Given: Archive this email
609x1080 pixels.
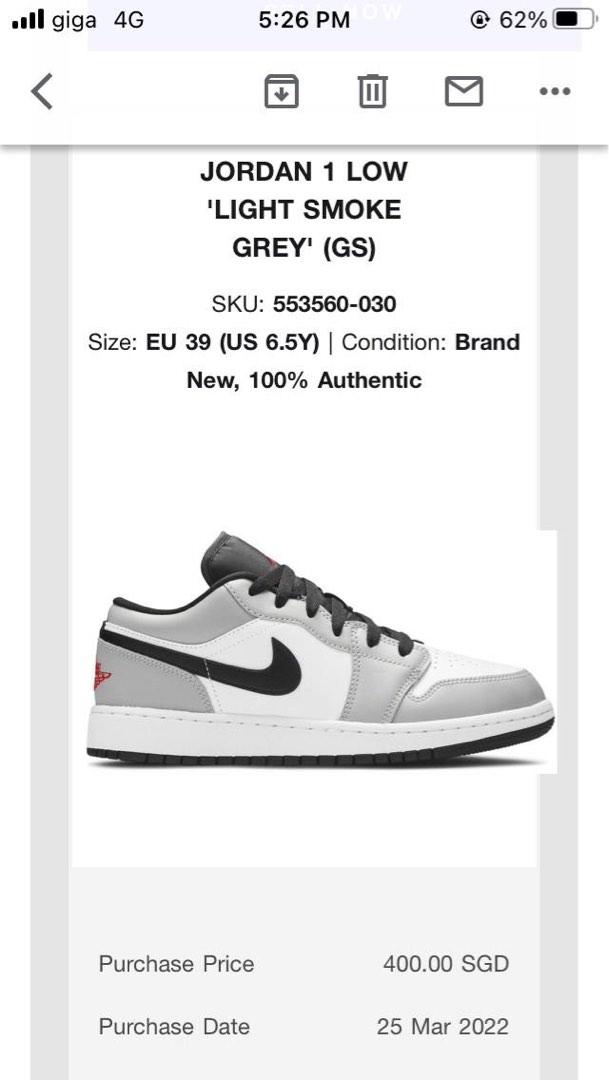Looking at the screenshot, I should 281,92.
